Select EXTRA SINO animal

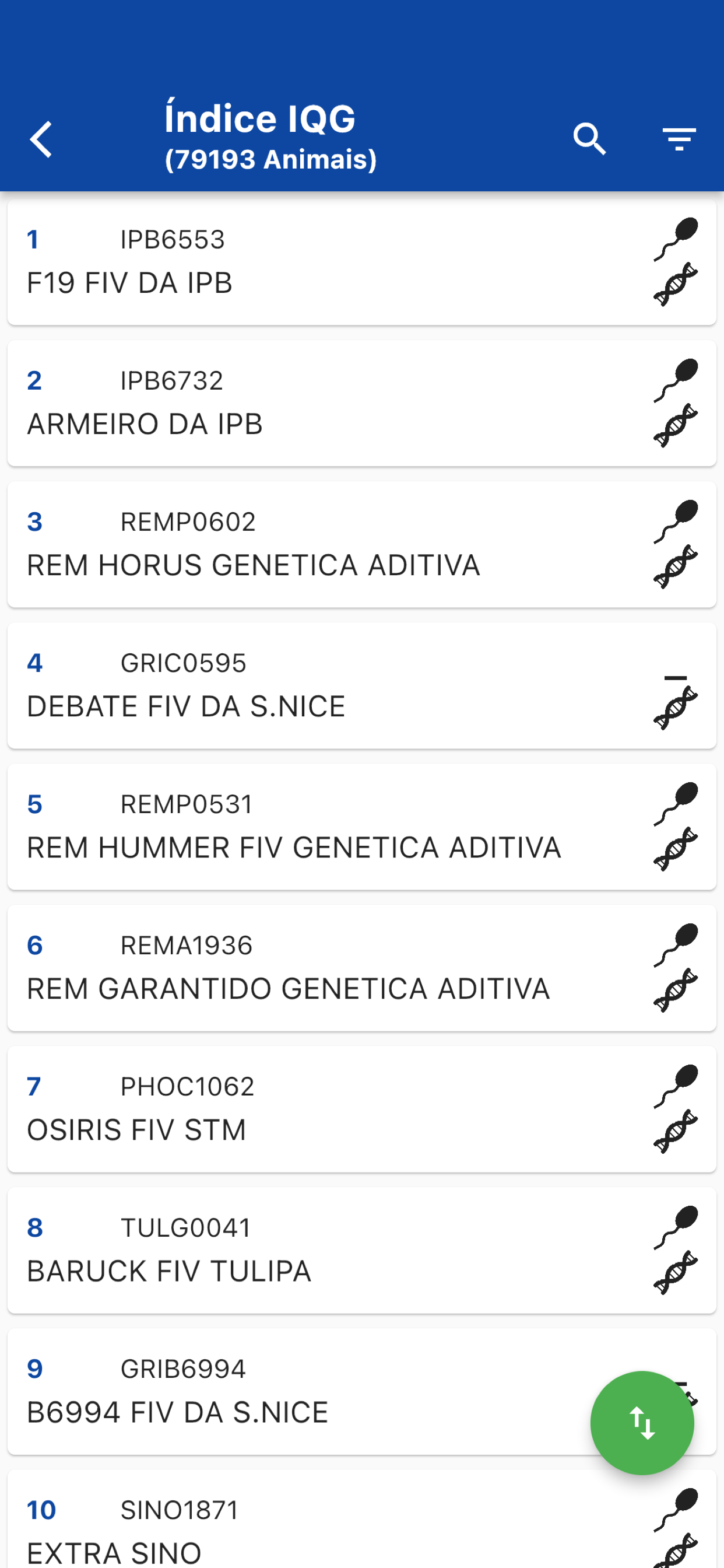tap(362, 1520)
